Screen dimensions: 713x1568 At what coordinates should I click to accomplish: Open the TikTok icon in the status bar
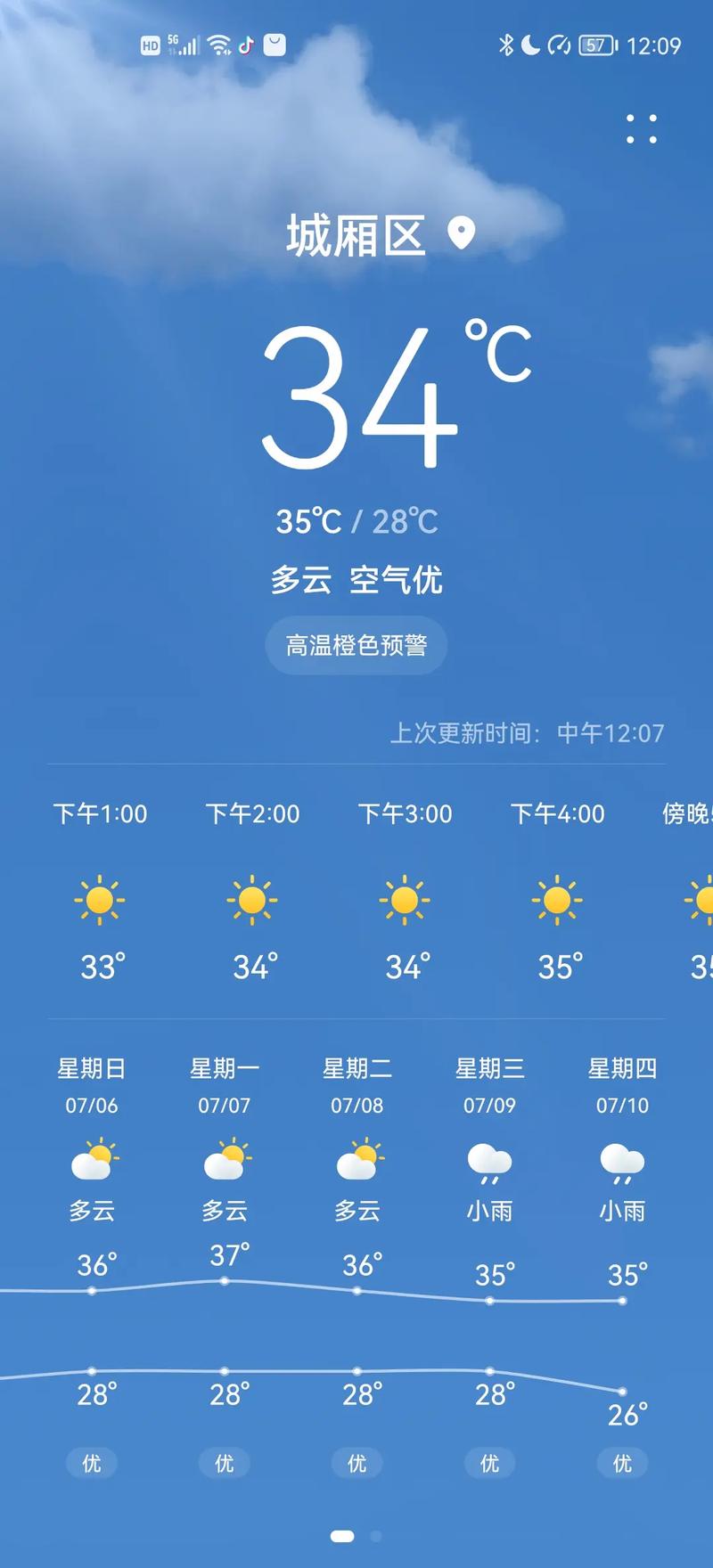pyautogui.click(x=248, y=44)
